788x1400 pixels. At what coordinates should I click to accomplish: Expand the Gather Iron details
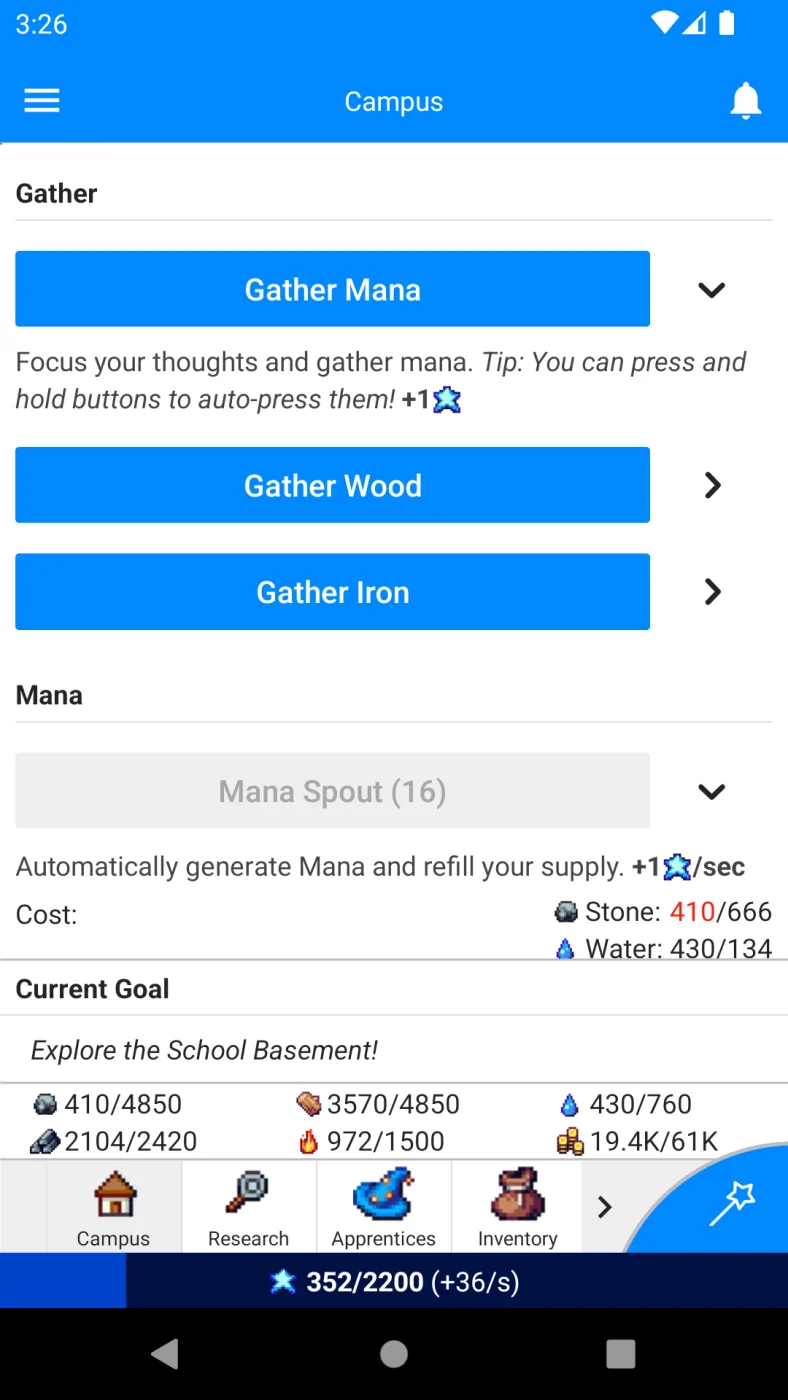pos(711,592)
